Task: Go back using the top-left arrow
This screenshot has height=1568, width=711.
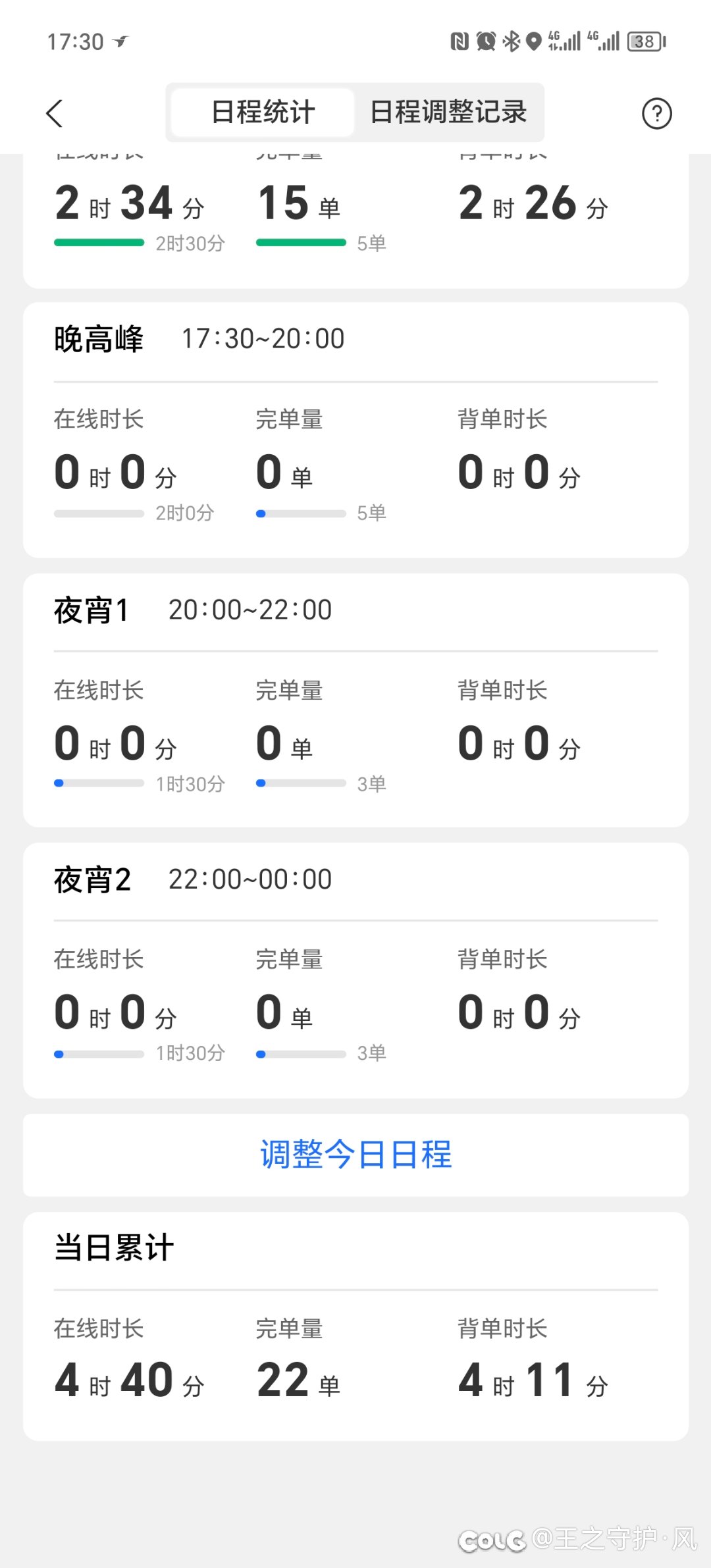Action: click(x=55, y=113)
